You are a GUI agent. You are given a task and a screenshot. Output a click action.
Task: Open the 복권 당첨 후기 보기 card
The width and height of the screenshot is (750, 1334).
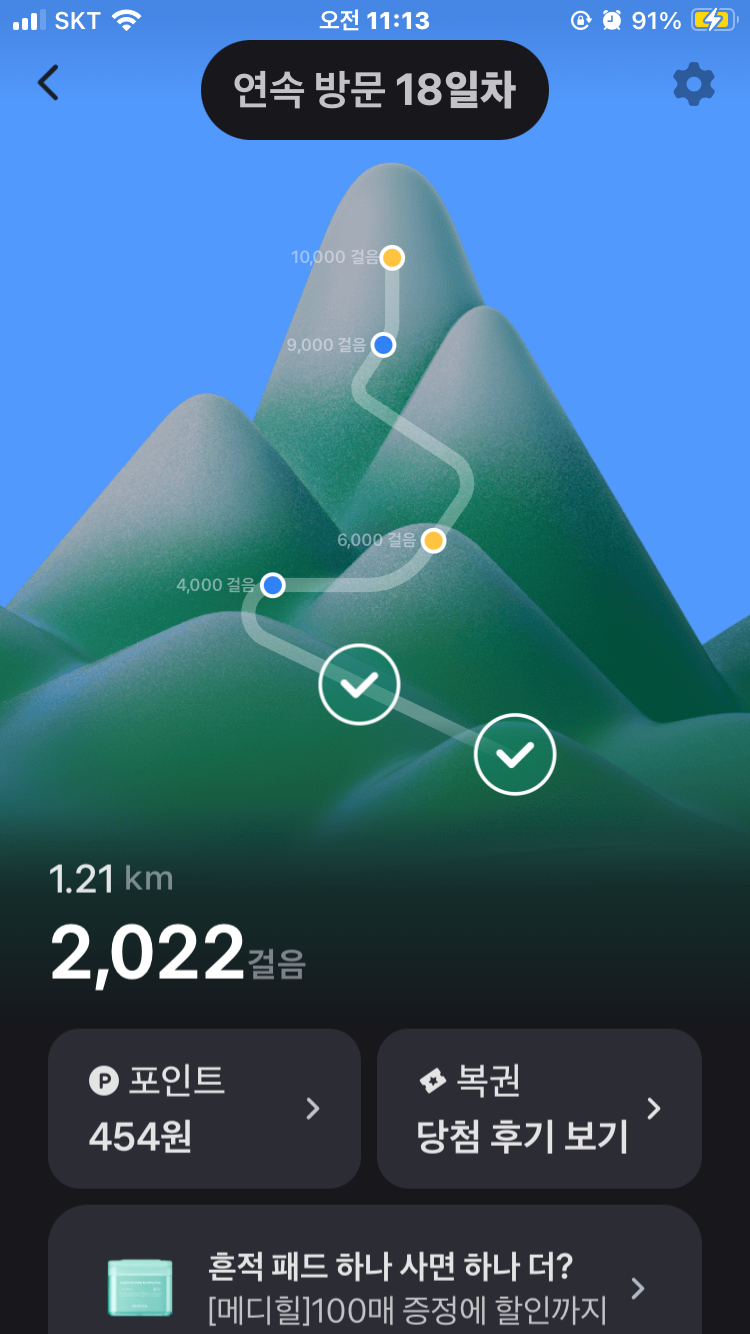539,1108
